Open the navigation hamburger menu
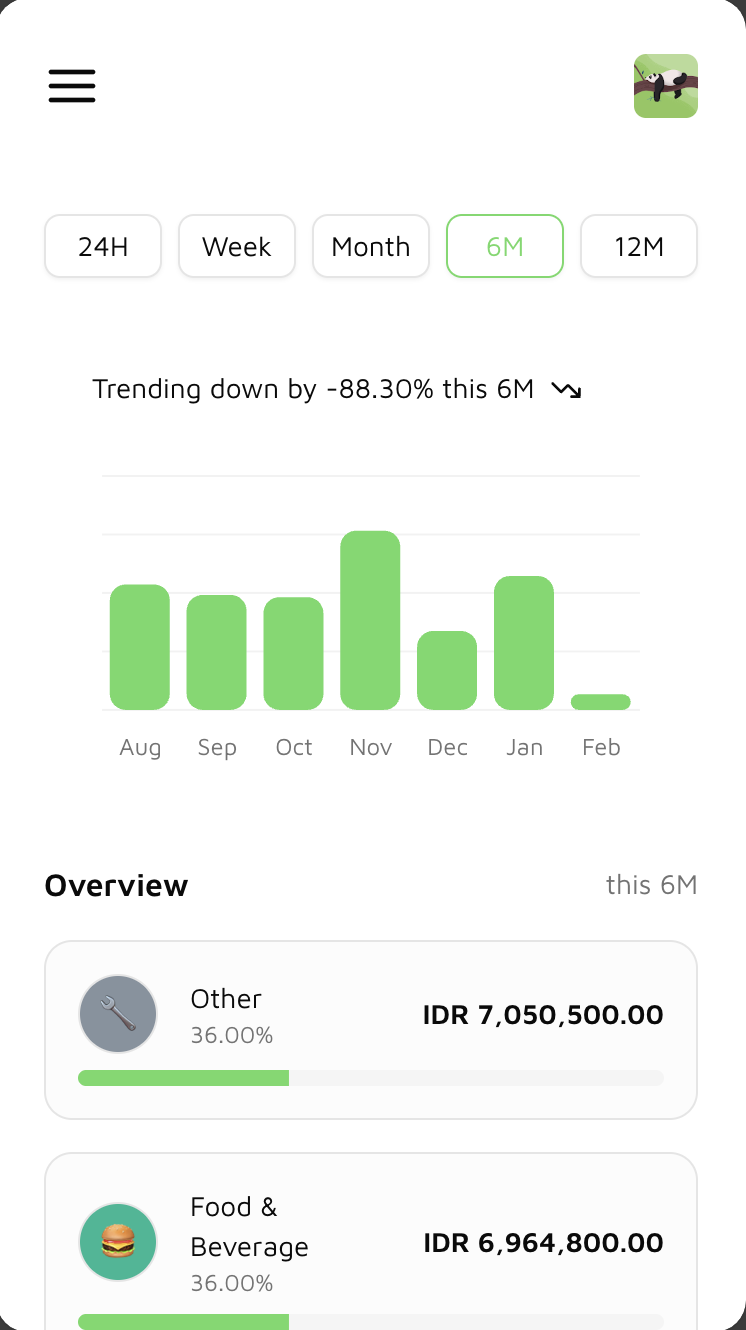The height and width of the screenshot is (1330, 746). (71, 86)
